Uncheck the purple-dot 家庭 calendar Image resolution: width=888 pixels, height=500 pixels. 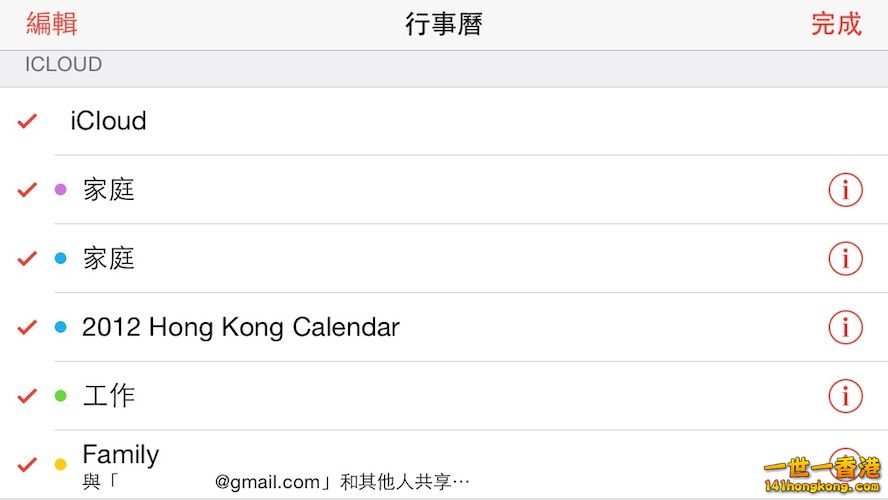point(108,189)
